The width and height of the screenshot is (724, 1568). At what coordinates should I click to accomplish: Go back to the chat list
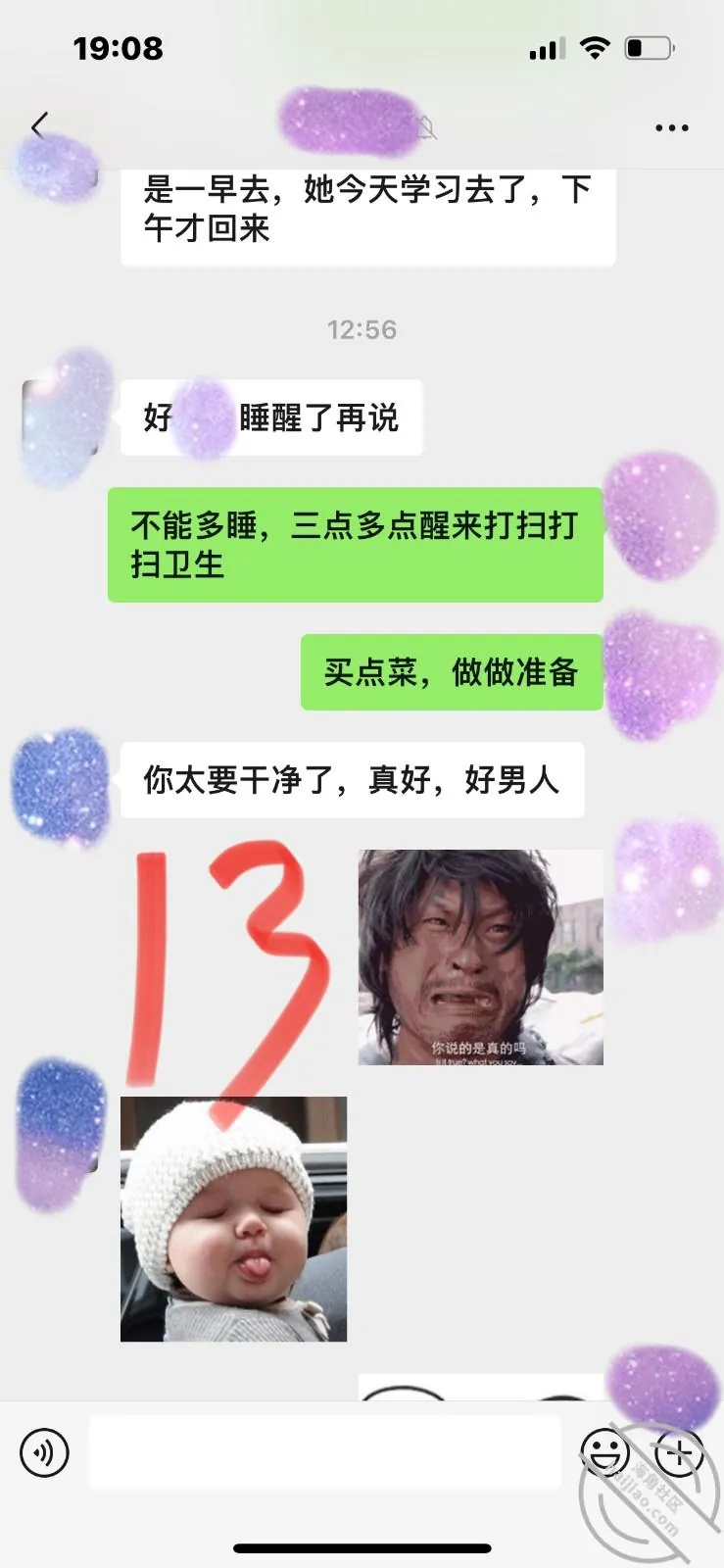(x=39, y=125)
